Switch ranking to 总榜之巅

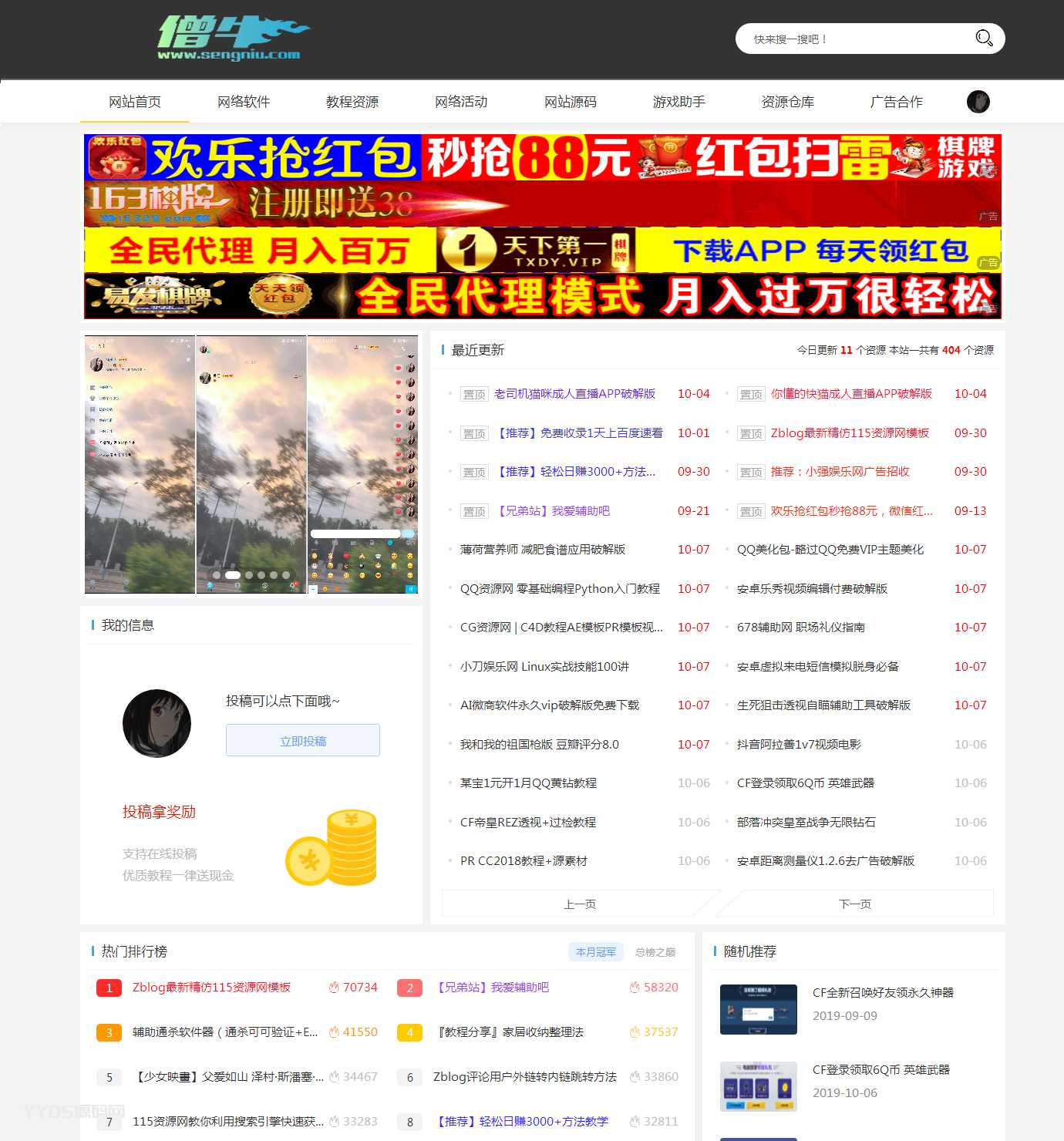coord(655,952)
